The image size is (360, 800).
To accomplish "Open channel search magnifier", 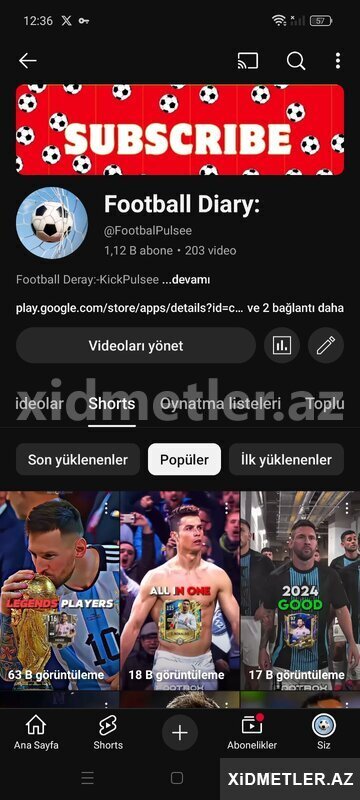I will (x=296, y=61).
